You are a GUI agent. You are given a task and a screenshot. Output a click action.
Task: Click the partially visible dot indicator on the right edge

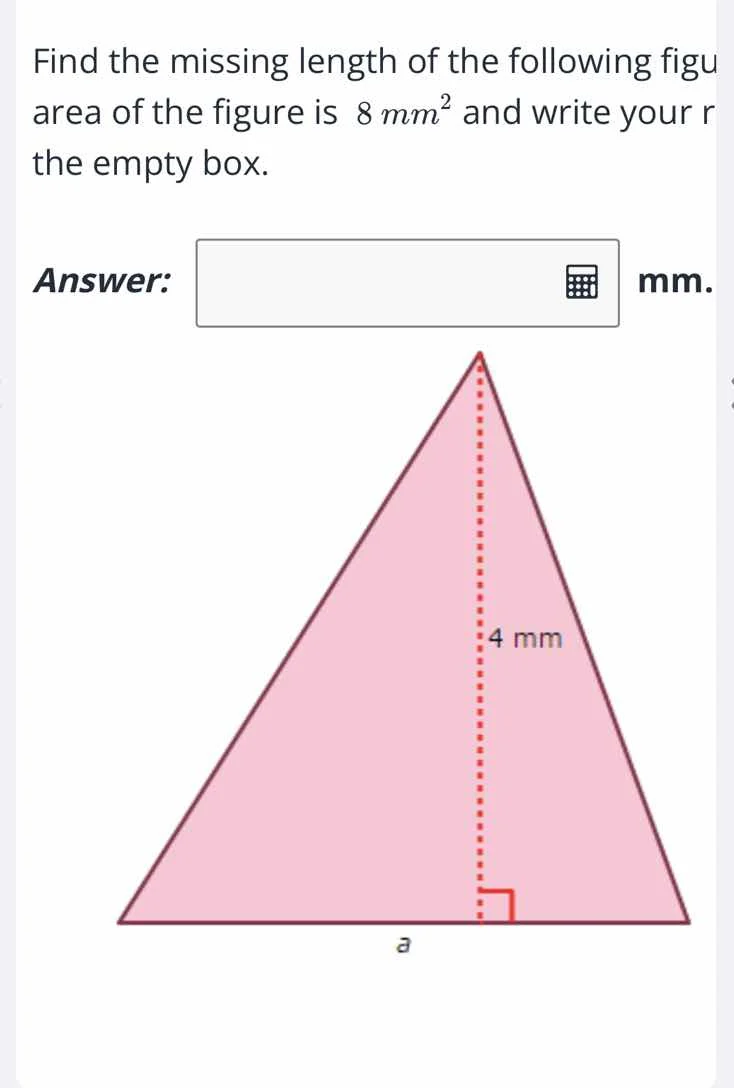point(729,380)
